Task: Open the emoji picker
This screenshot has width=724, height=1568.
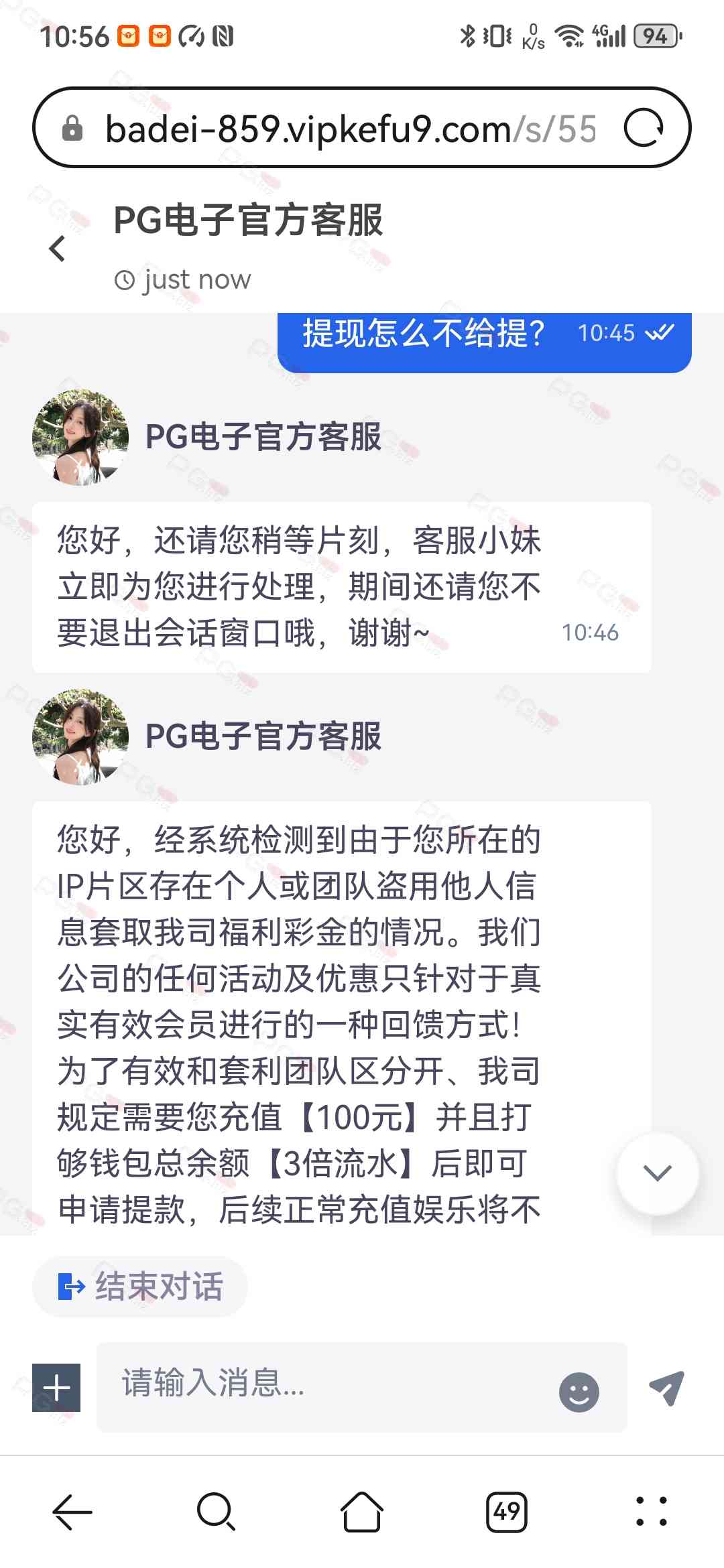Action: (x=579, y=1392)
